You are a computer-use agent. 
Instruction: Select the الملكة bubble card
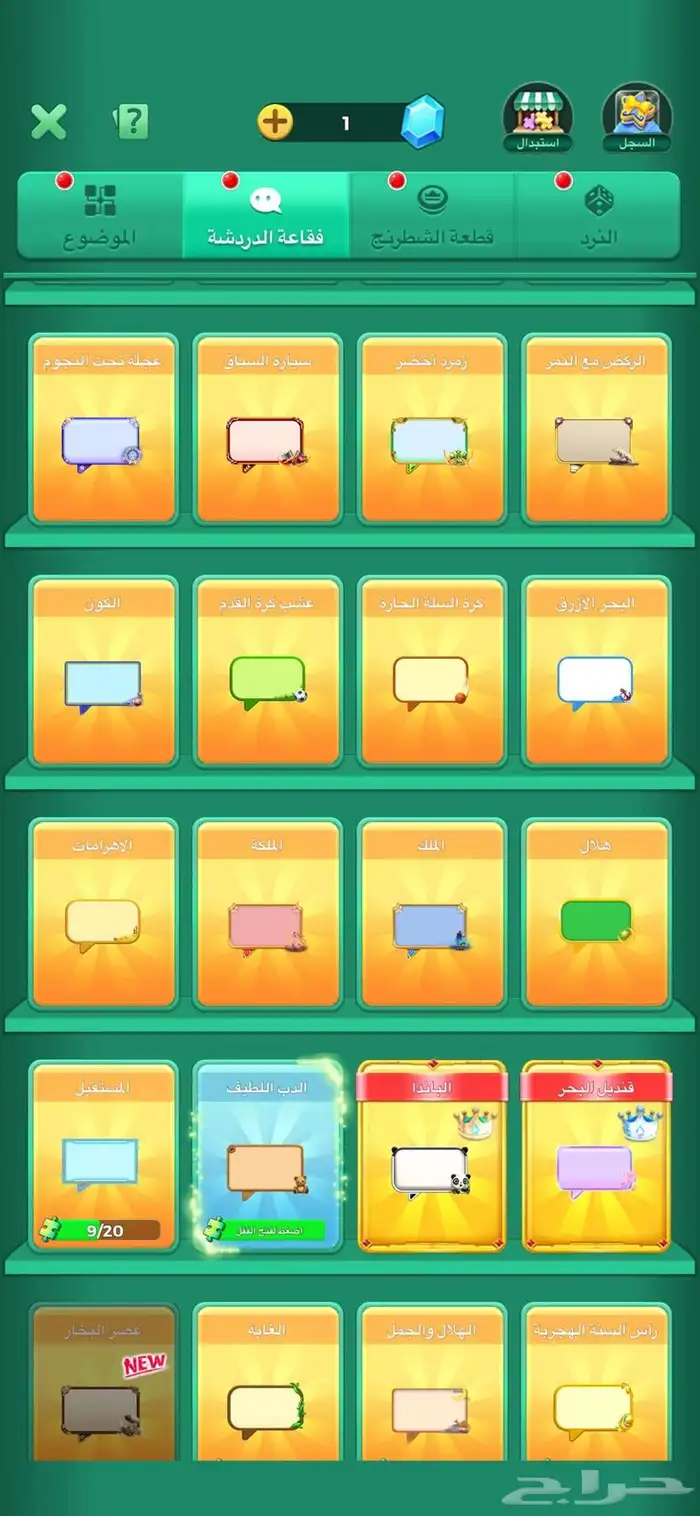click(267, 912)
